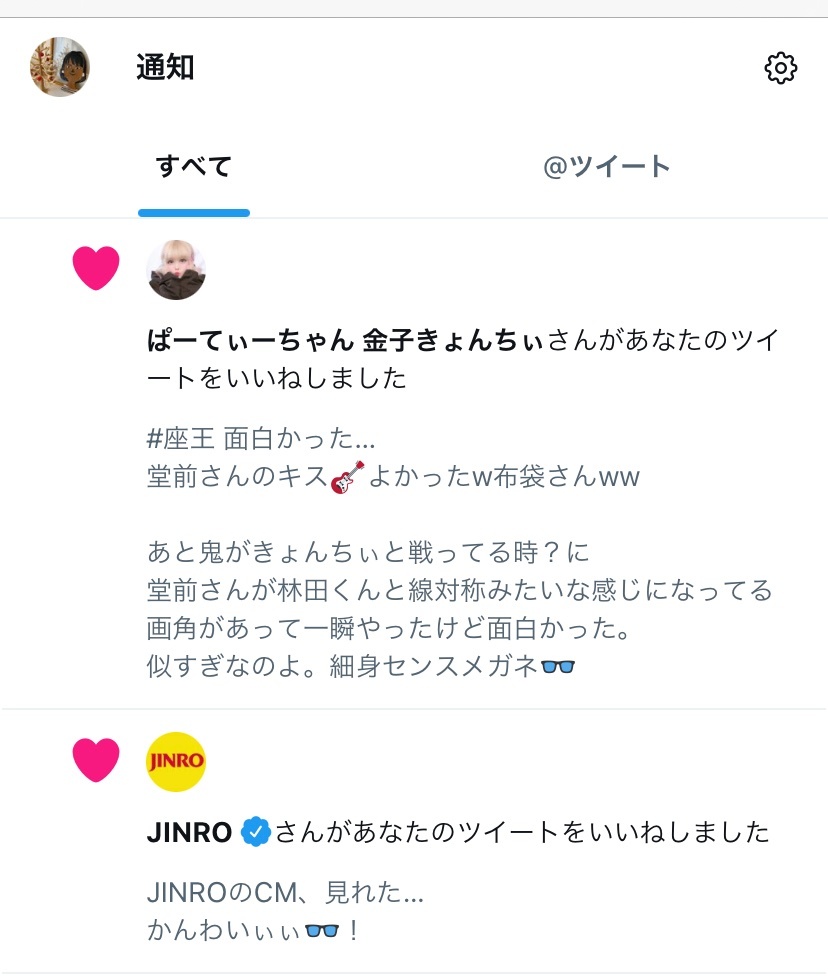828x980 pixels.
Task: Open ぱーてぃーちゃん 金子きょんちぃ's profile picture
Action: 176,270
